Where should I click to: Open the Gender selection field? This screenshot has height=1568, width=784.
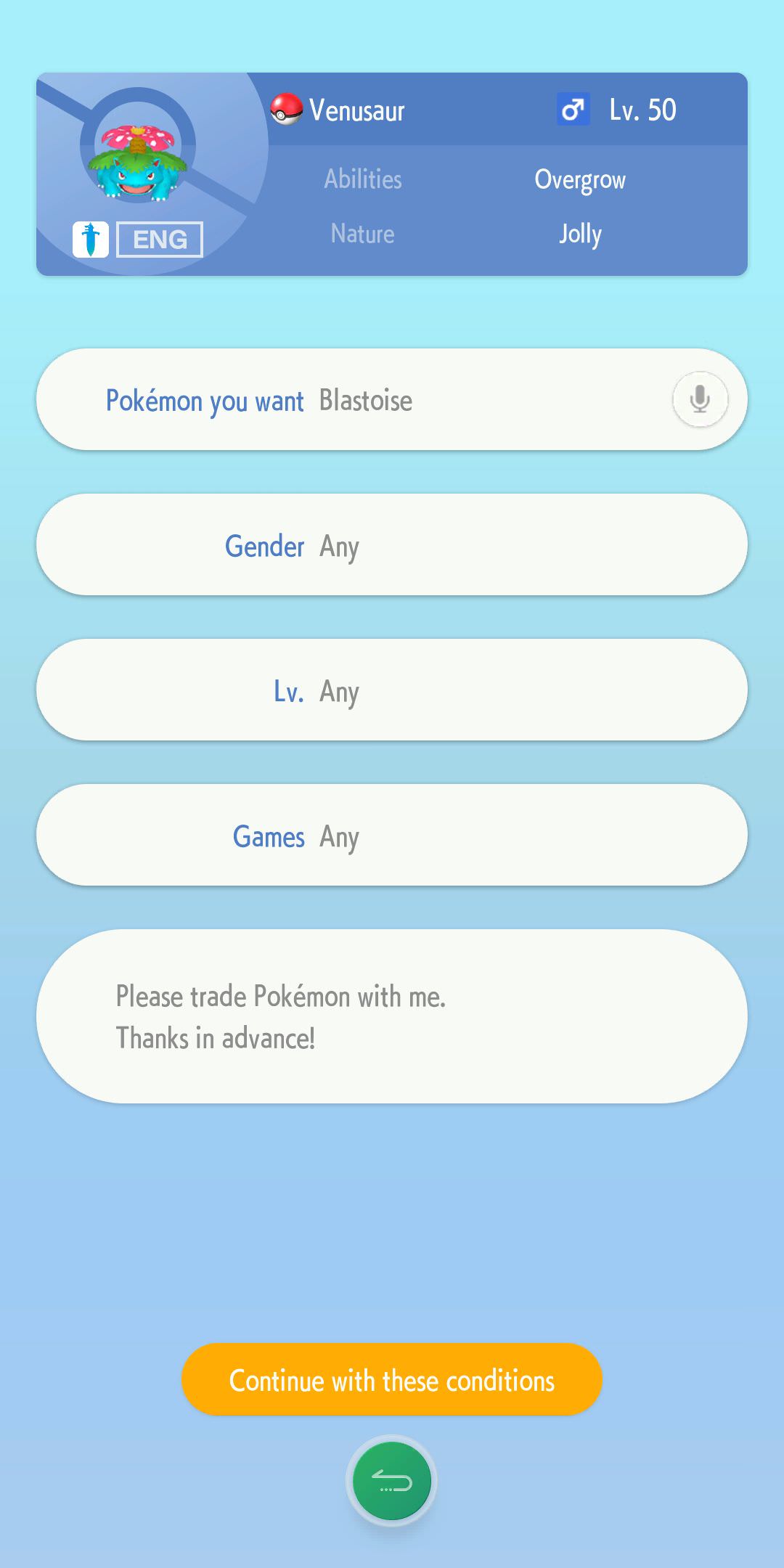tap(392, 545)
